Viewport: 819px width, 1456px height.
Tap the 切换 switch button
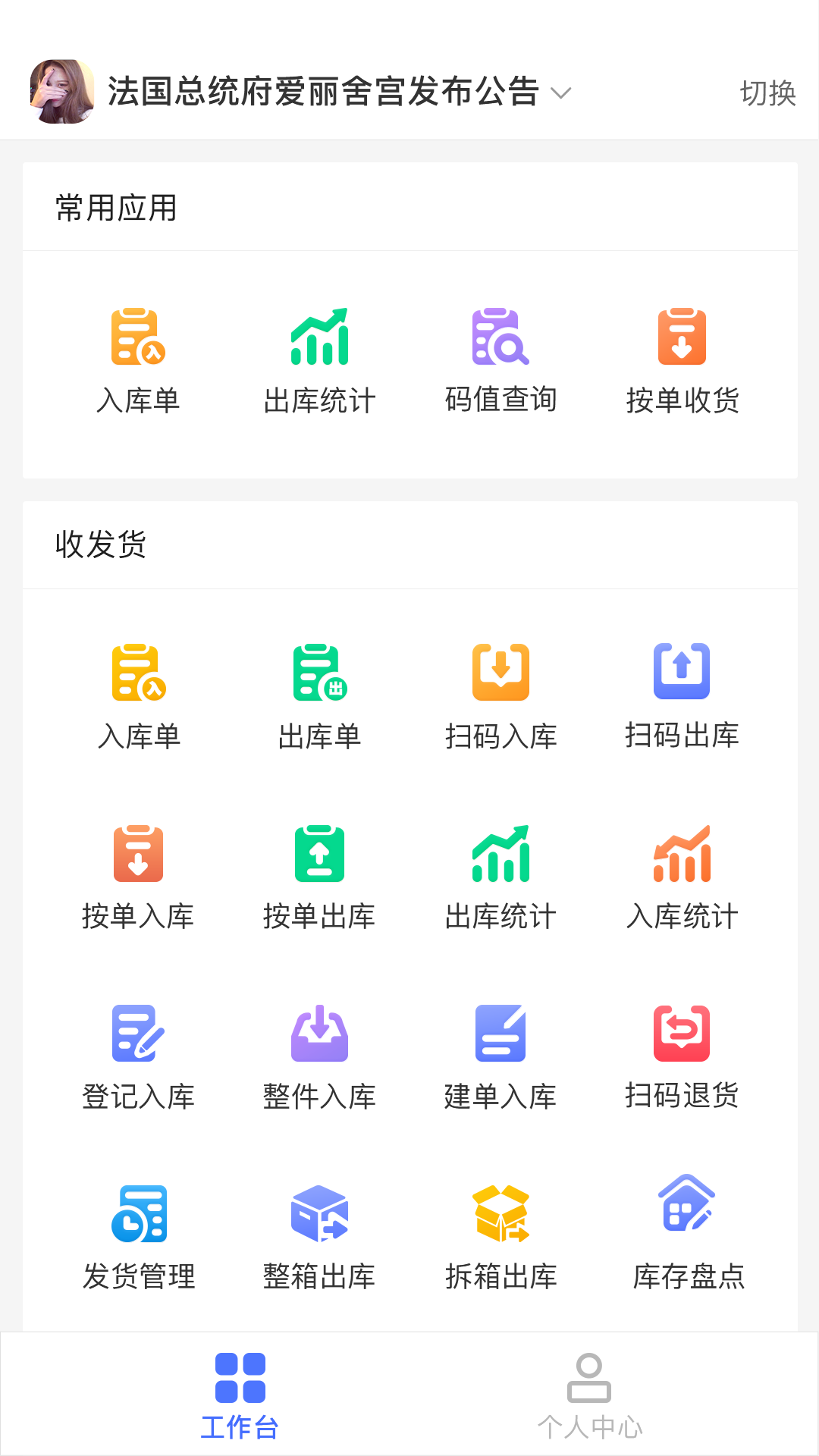767,93
